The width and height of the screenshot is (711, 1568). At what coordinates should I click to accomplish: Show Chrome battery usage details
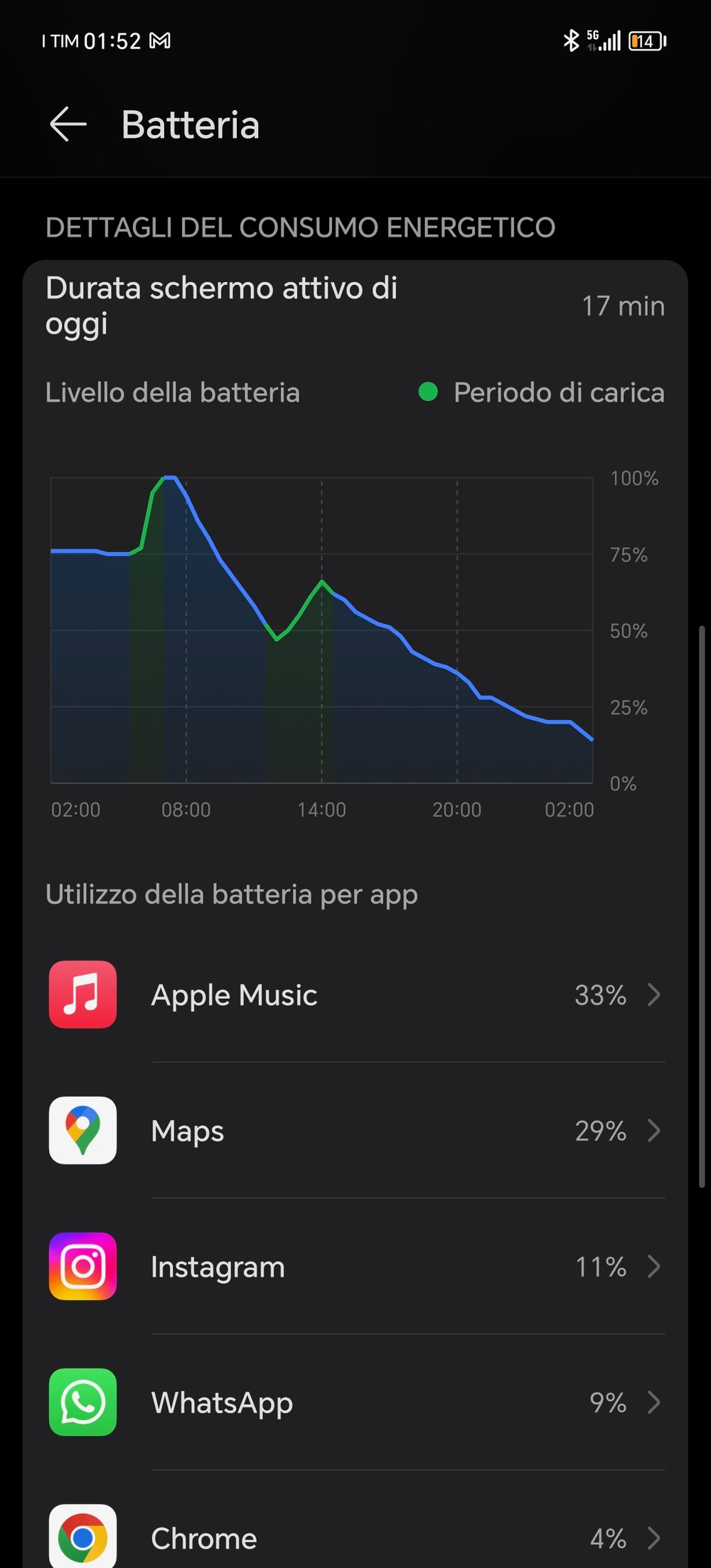[355, 1538]
